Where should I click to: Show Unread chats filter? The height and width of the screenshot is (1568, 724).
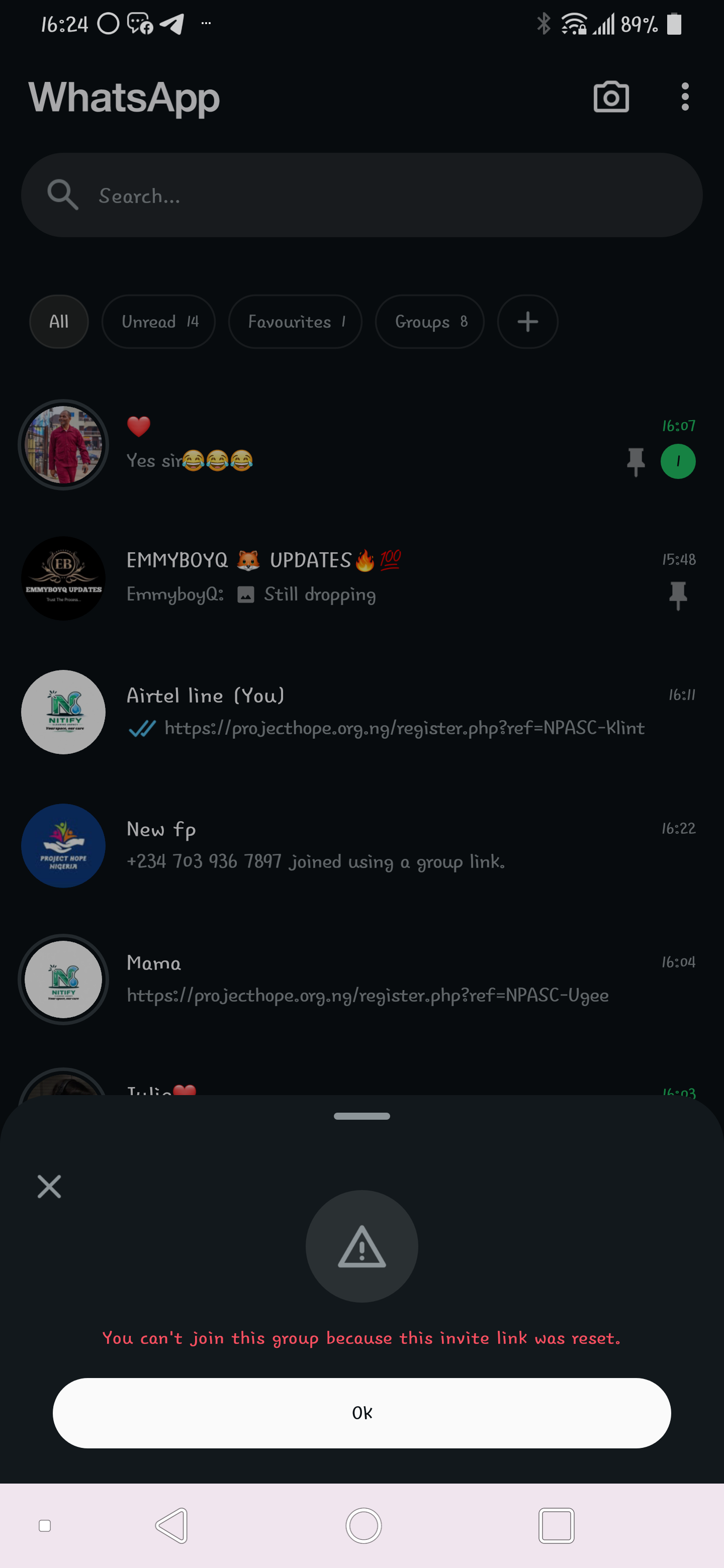(158, 322)
